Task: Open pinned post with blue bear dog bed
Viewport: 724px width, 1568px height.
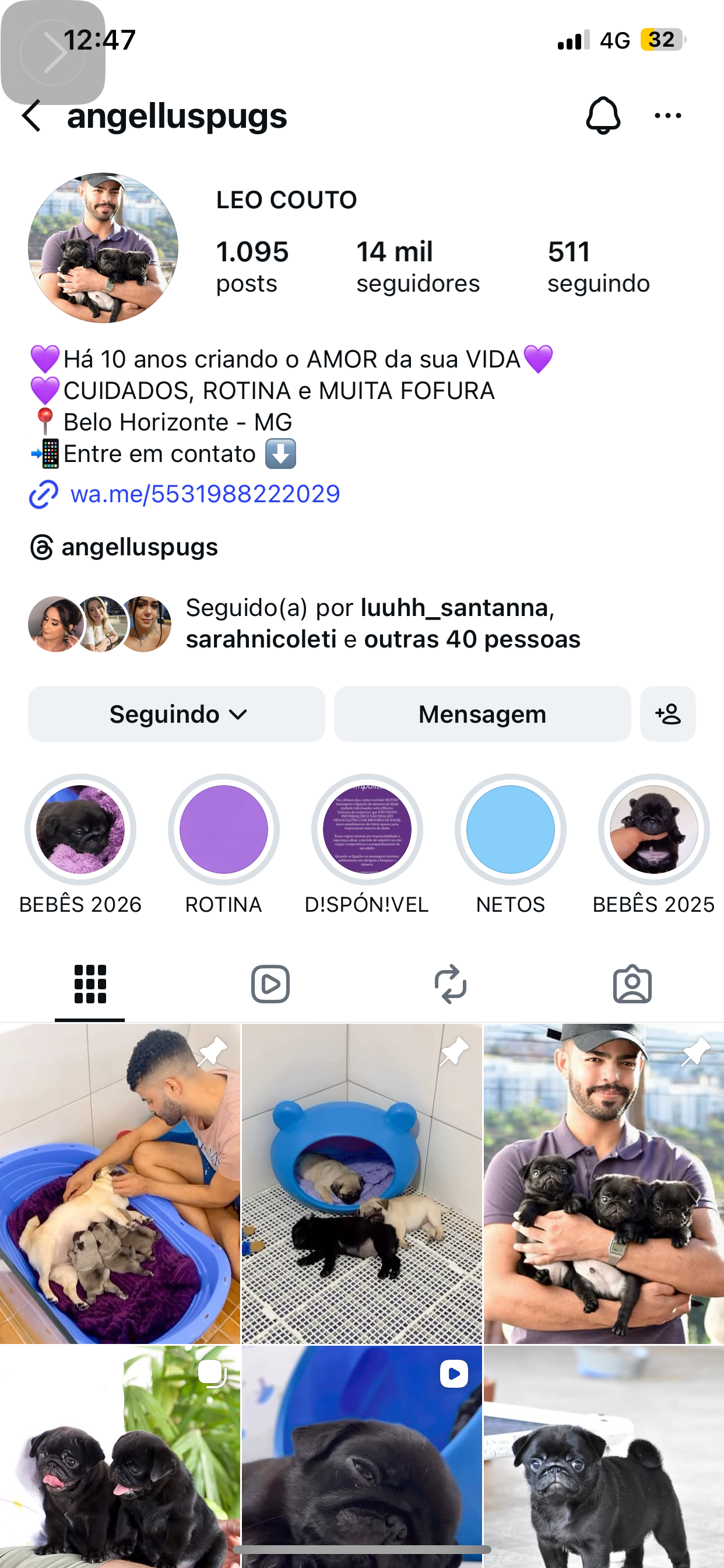Action: pyautogui.click(x=362, y=1184)
